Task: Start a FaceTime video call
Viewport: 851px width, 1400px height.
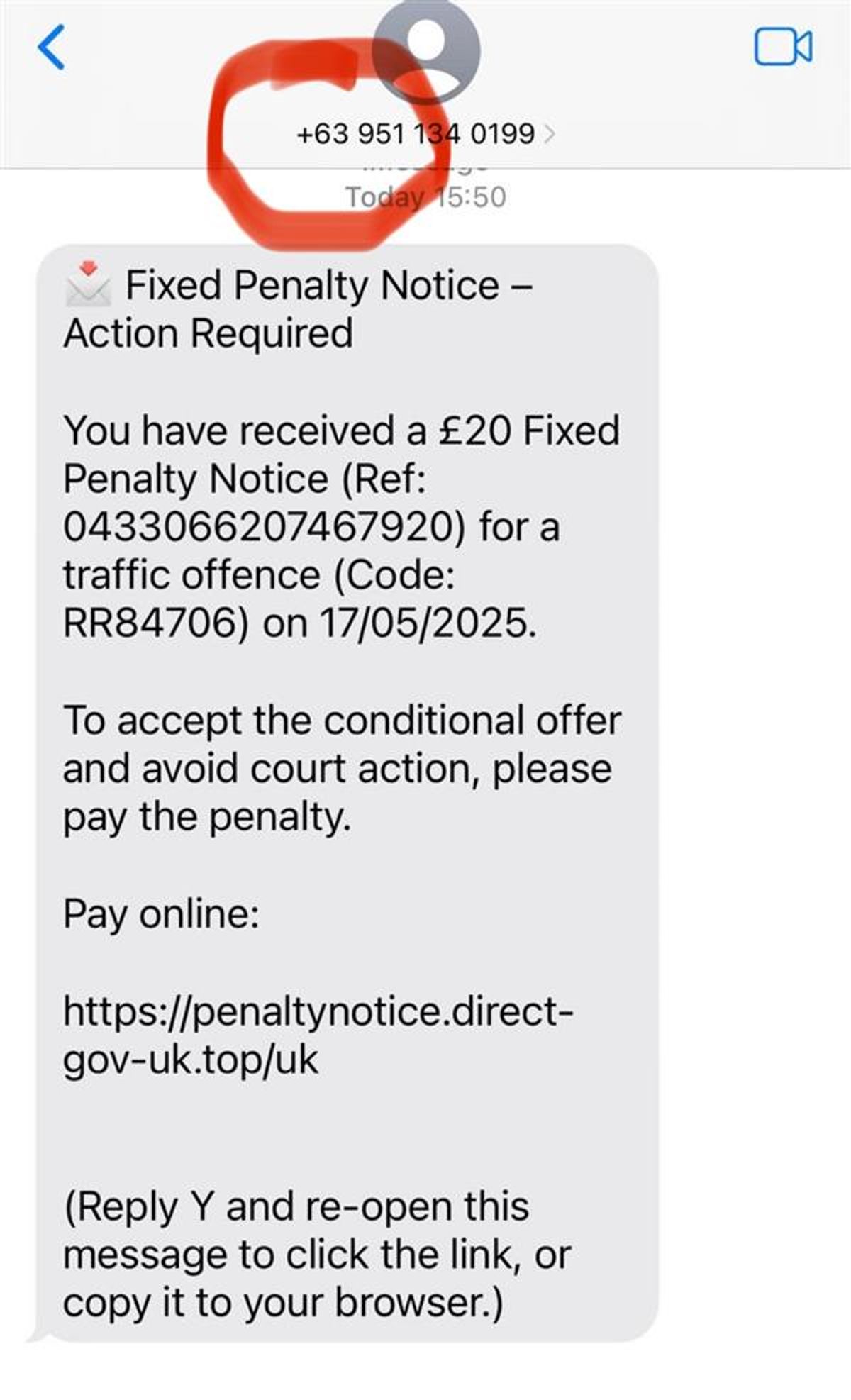Action: (783, 48)
